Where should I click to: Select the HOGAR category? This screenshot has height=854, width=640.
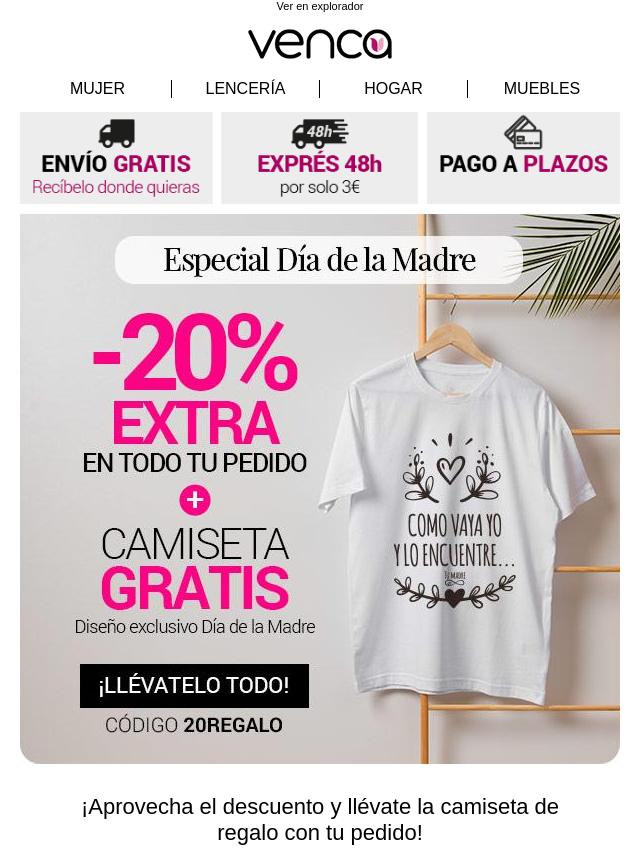(x=393, y=89)
